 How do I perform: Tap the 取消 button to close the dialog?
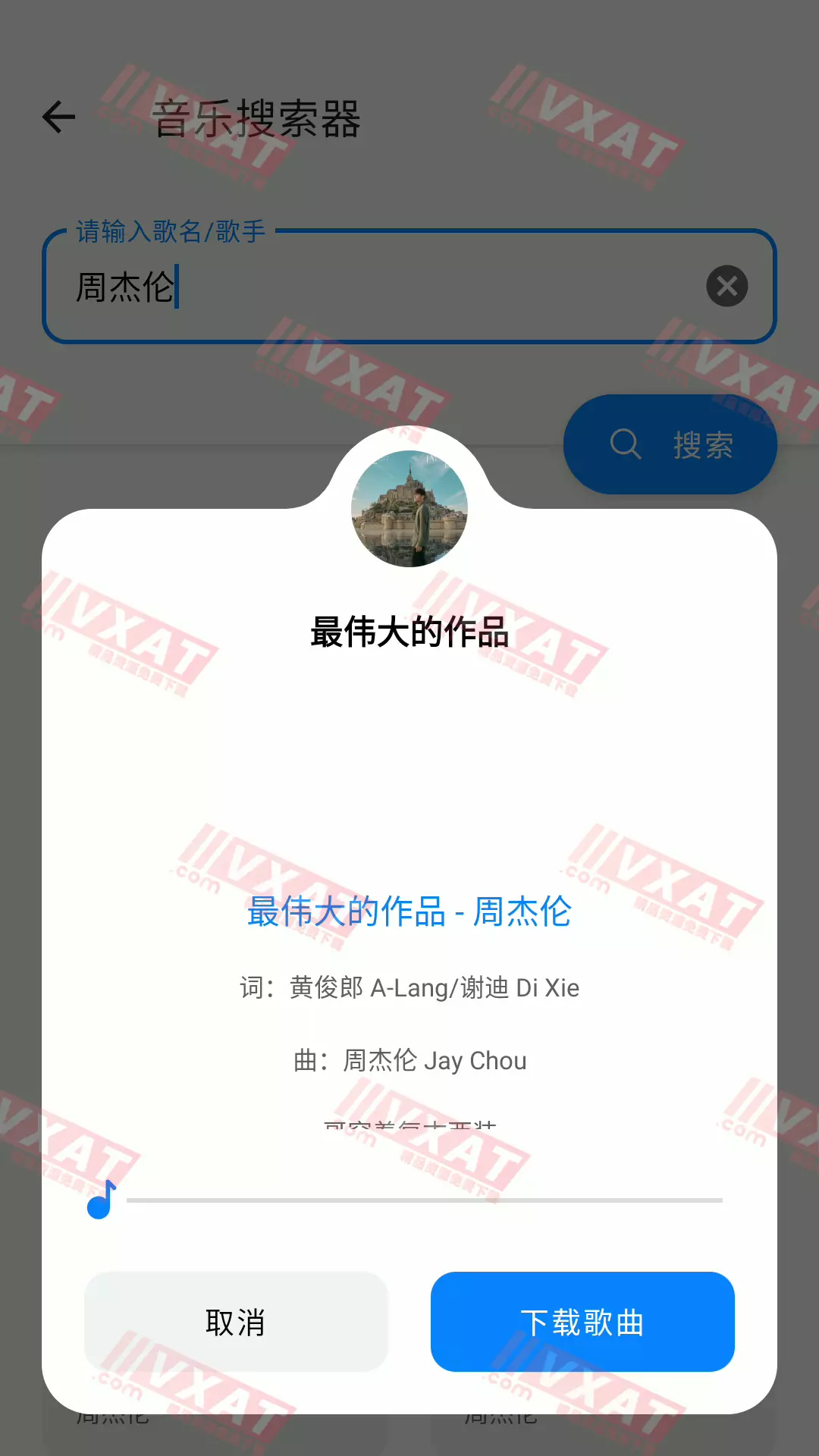point(236,1322)
